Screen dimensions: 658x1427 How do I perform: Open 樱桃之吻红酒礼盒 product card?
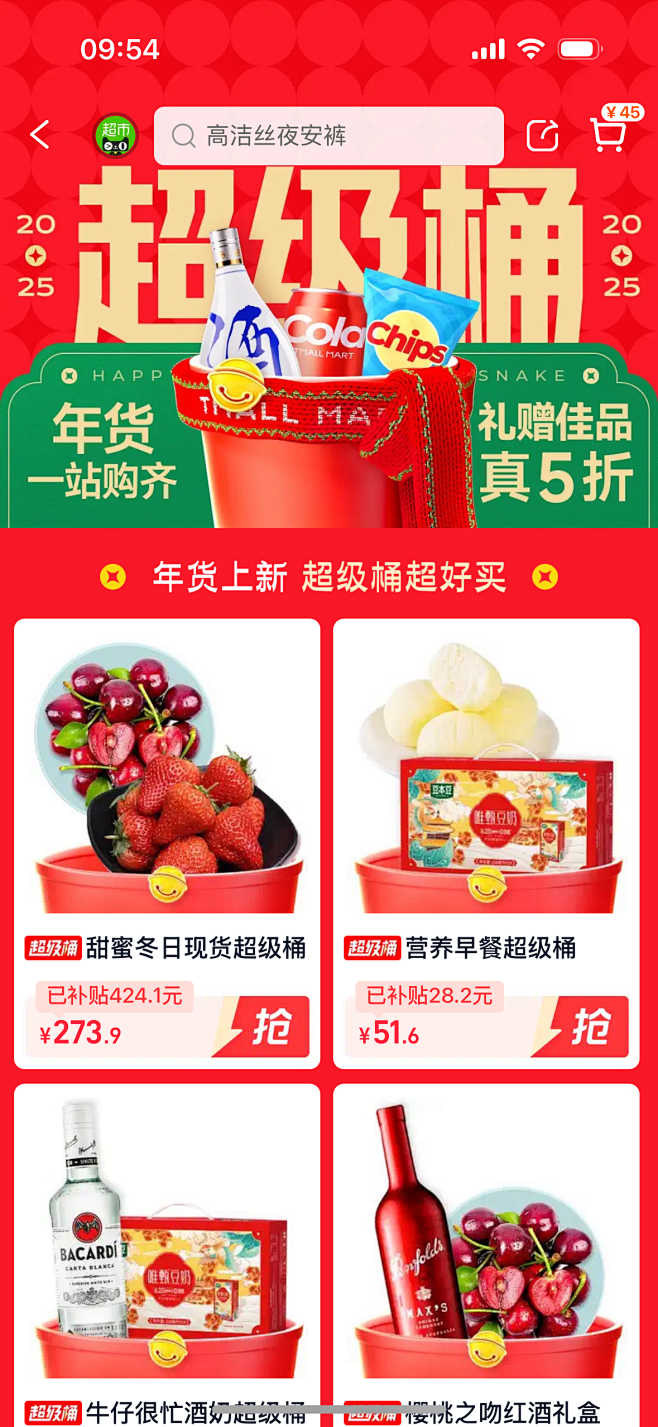coord(486,1250)
